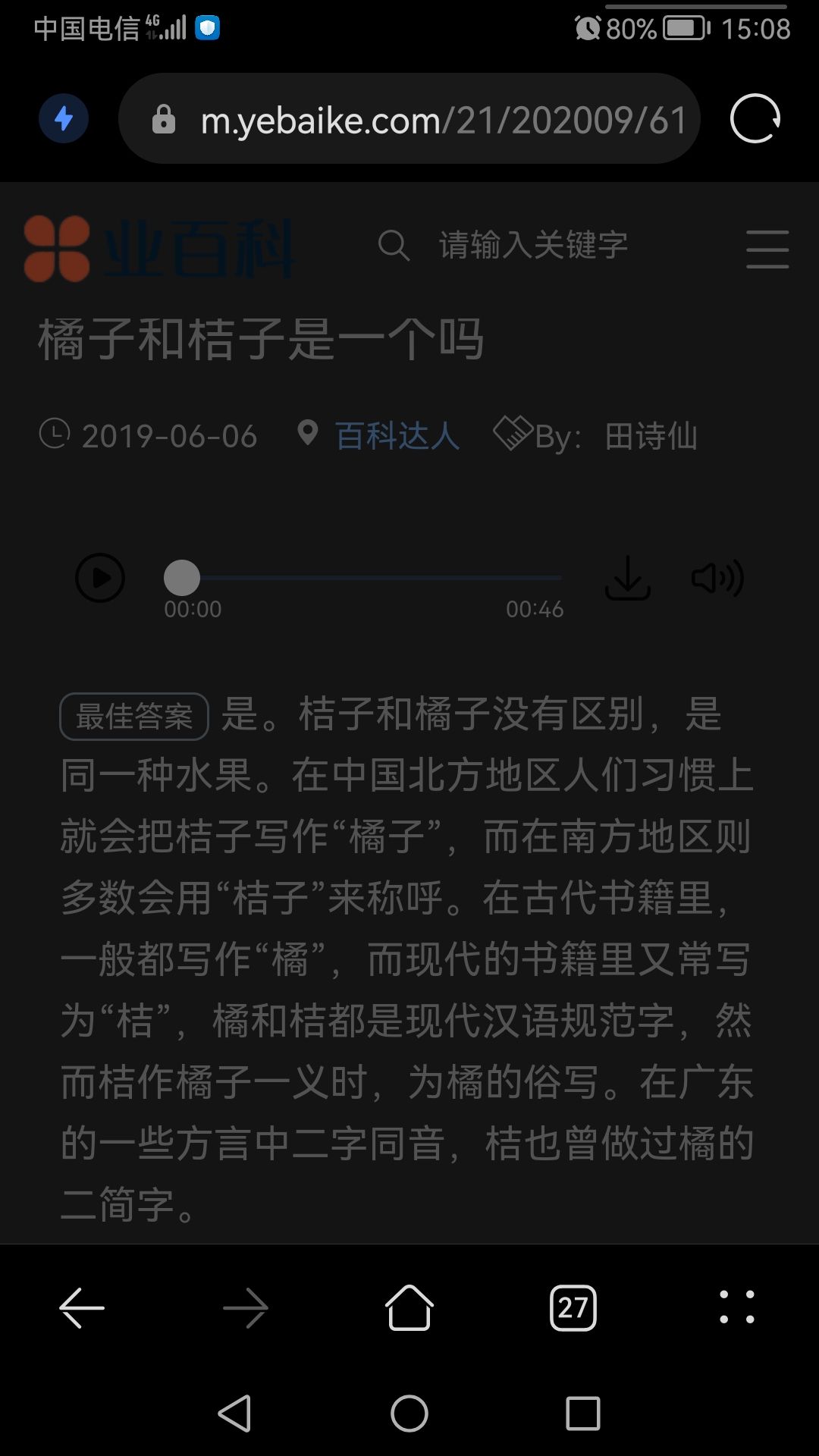Open the browser four-dot menu
This screenshot has height=1456, width=819.
pyautogui.click(x=736, y=1308)
